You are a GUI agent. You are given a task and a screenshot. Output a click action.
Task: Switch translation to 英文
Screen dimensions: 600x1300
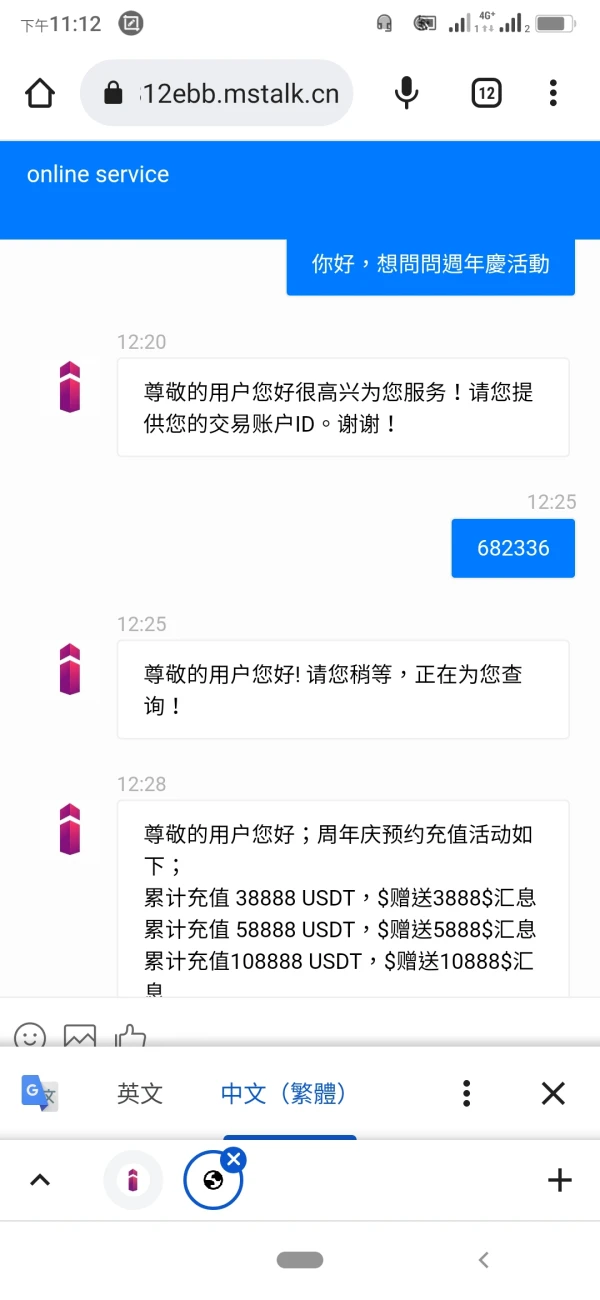click(140, 1094)
